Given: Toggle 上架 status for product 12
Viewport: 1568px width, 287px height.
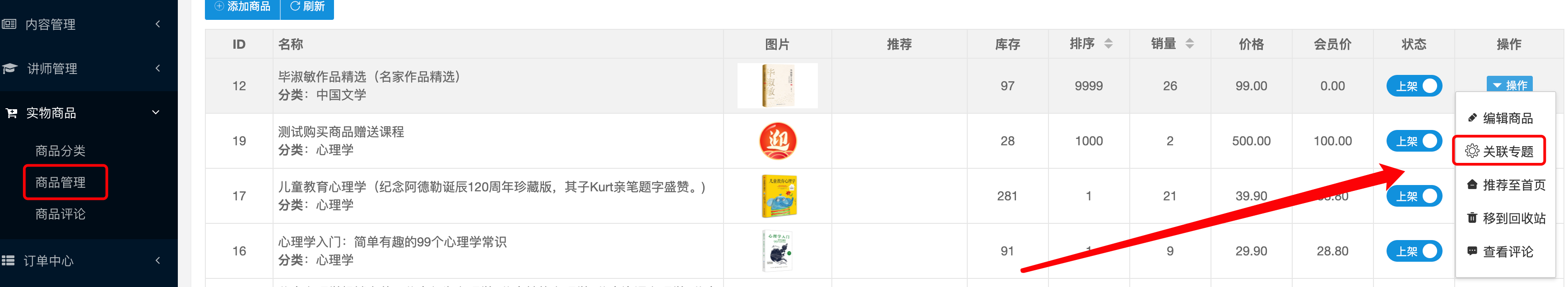Looking at the screenshot, I should tap(1414, 86).
